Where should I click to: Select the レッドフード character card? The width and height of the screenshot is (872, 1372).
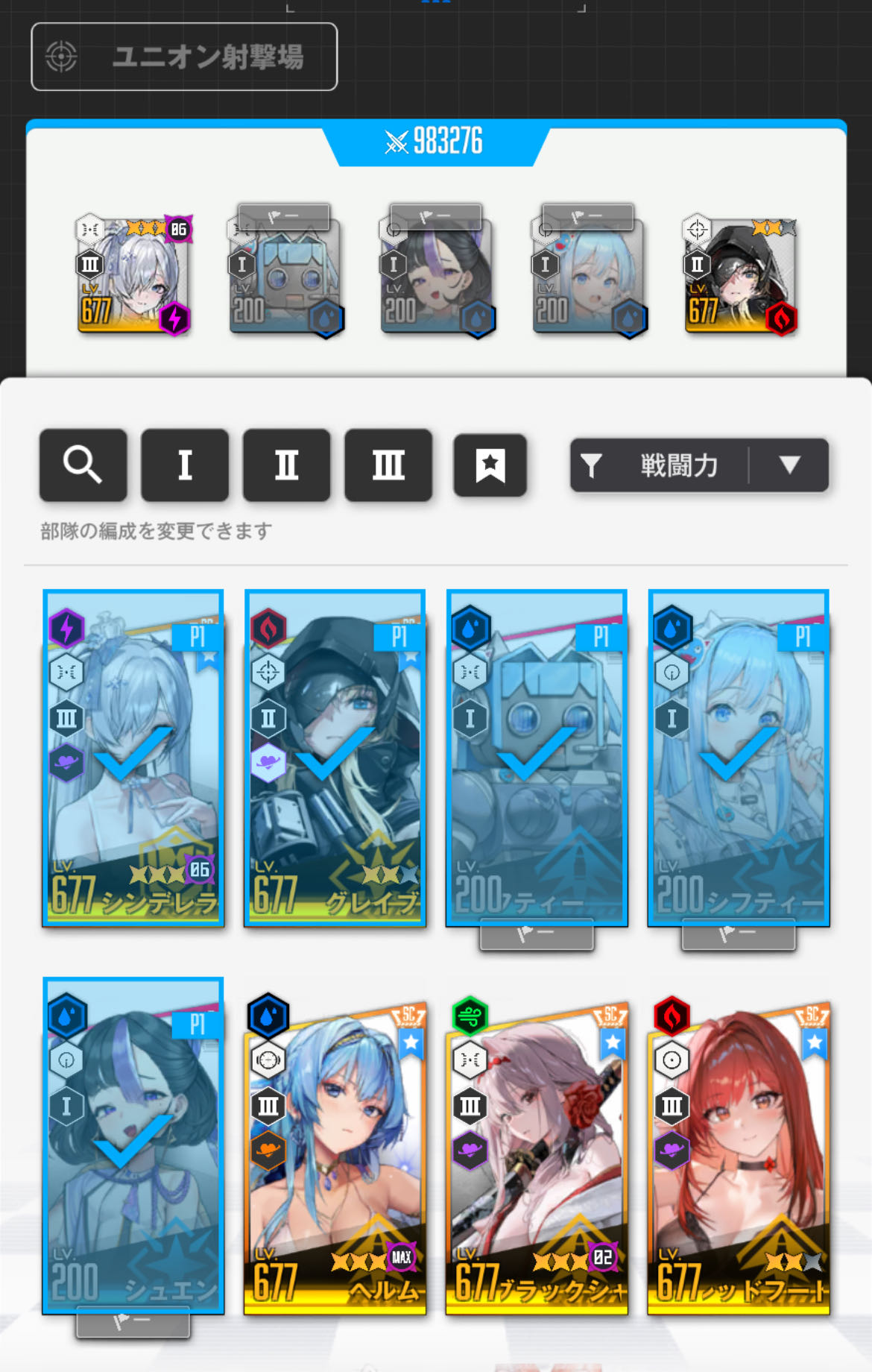point(738,1156)
